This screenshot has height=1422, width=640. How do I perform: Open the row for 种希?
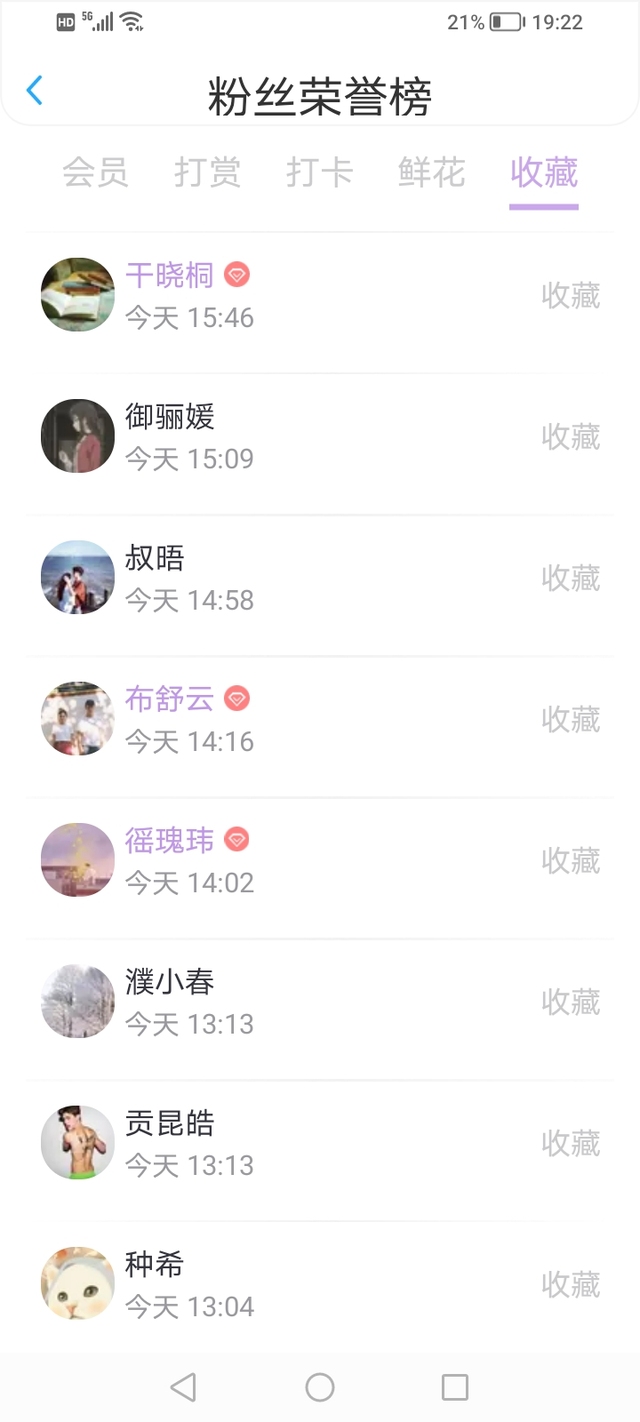[320, 1284]
